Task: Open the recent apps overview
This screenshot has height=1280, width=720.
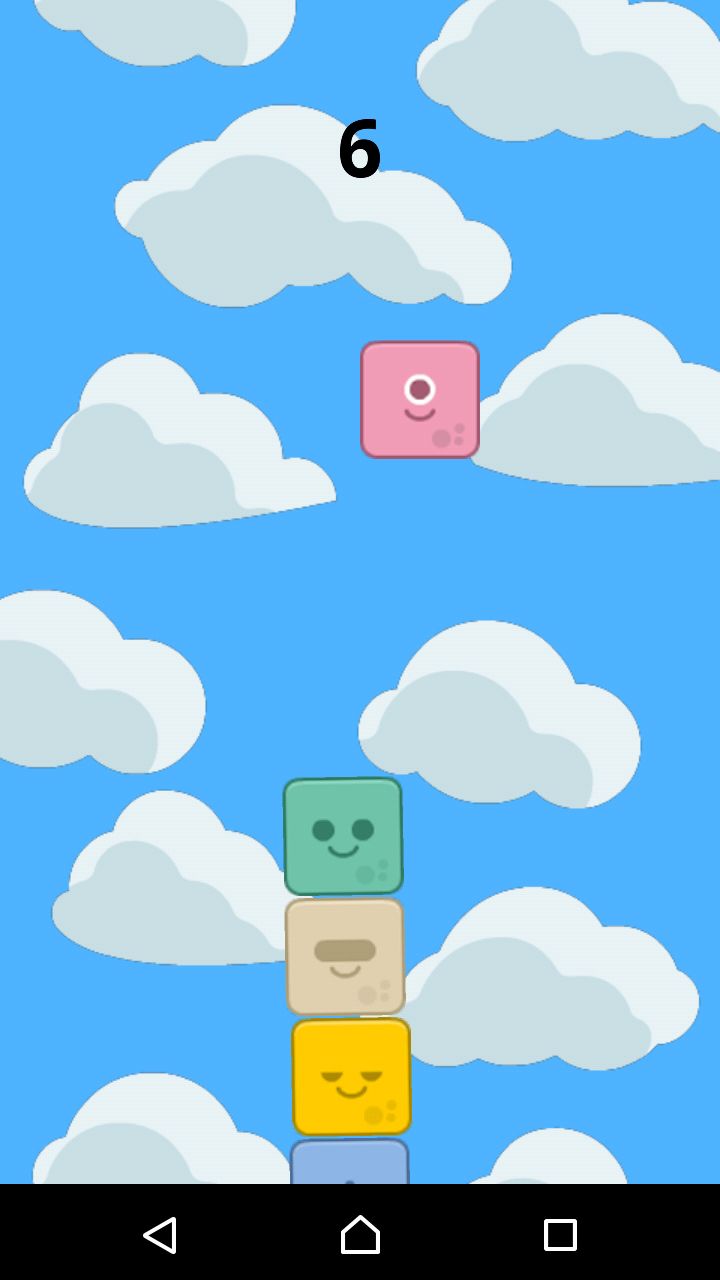Action: [560, 1234]
